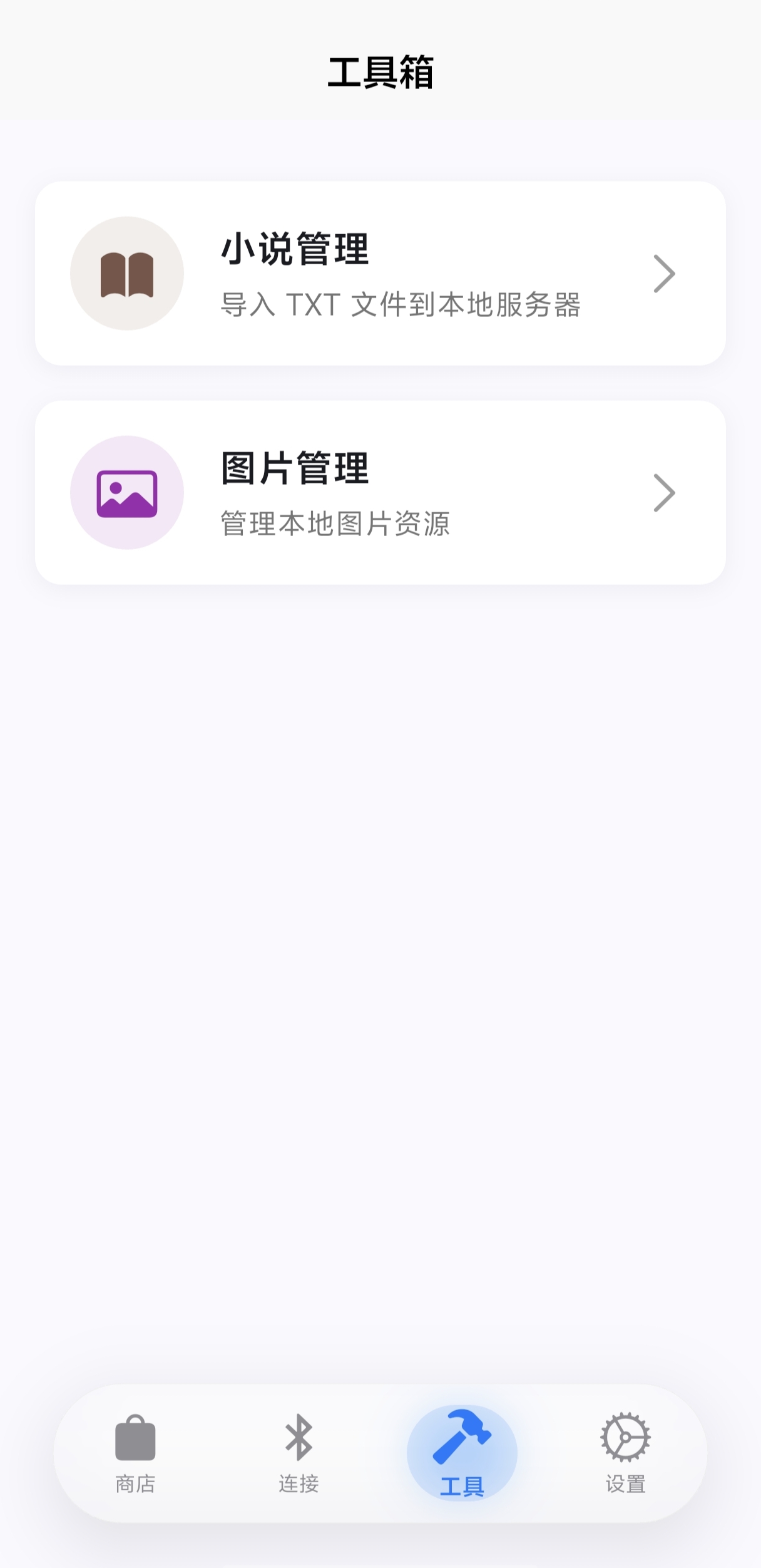The height and width of the screenshot is (1568, 761).
Task: Open the 设置 tab
Action: point(625,1454)
